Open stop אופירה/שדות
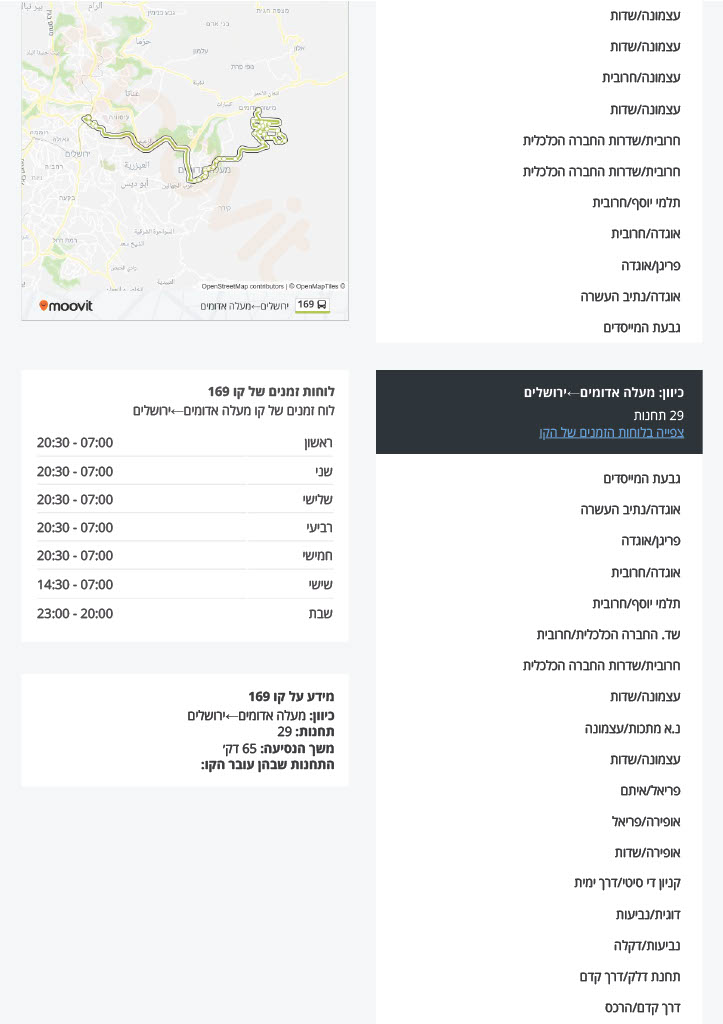This screenshot has height=1024, width=723. click(x=647, y=852)
